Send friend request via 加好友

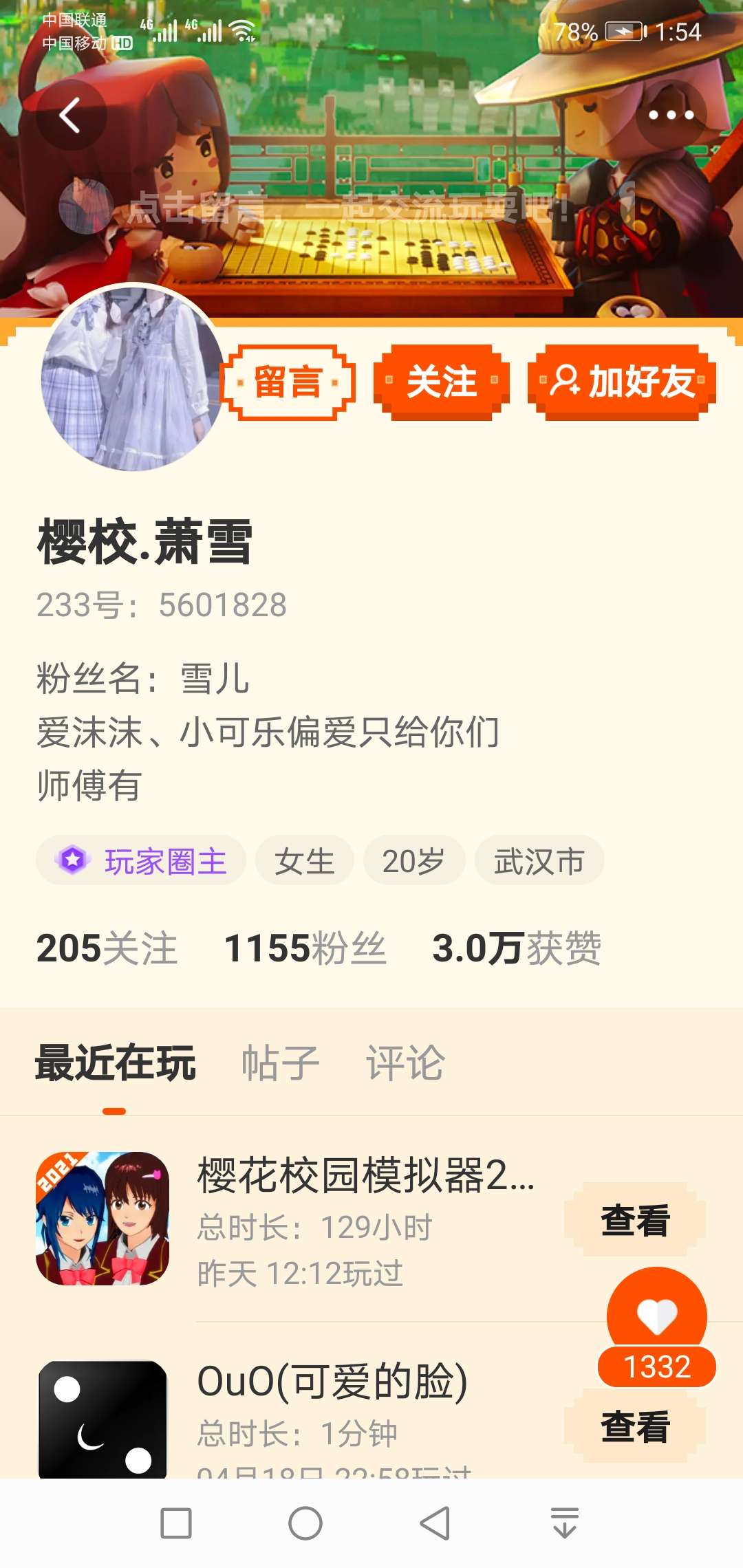click(x=622, y=382)
